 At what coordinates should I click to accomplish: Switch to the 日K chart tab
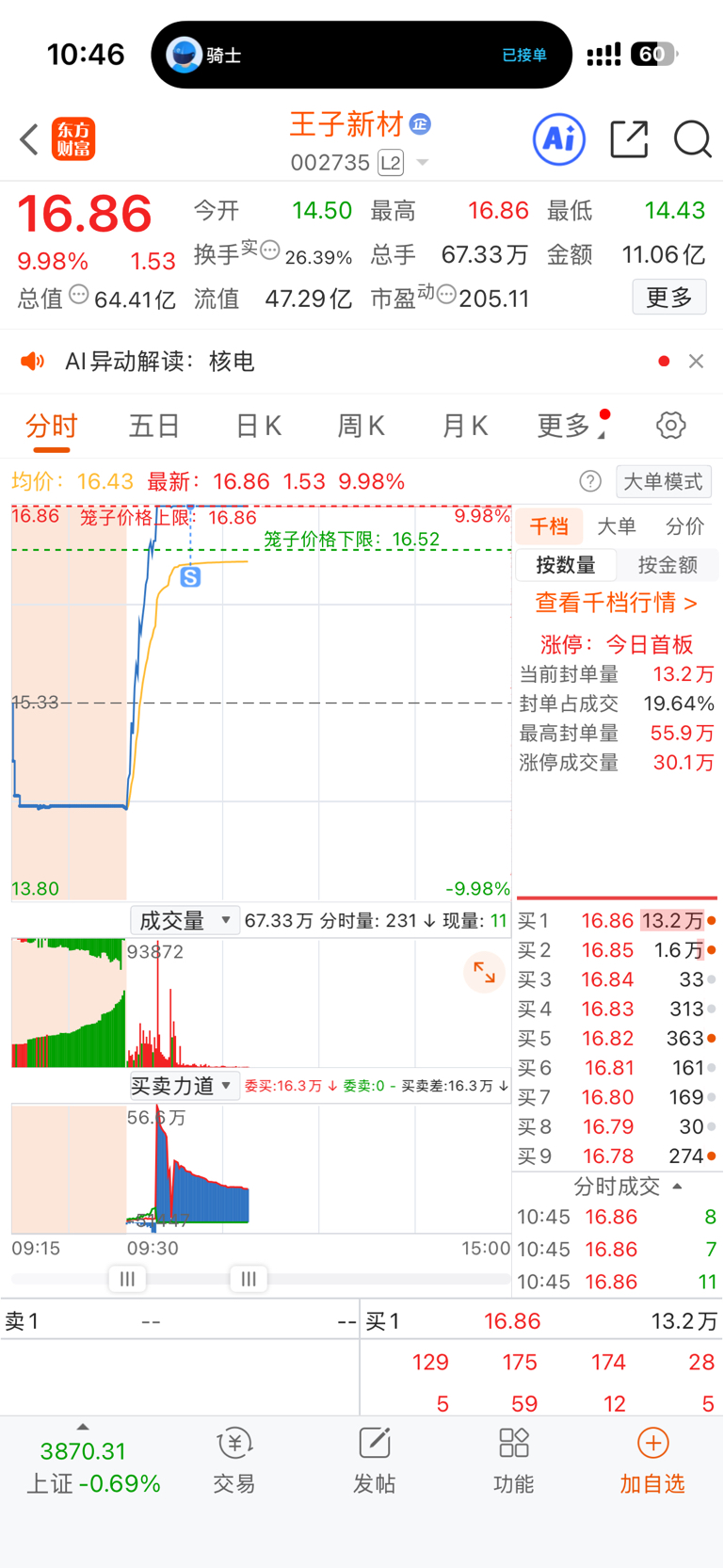pos(258,427)
